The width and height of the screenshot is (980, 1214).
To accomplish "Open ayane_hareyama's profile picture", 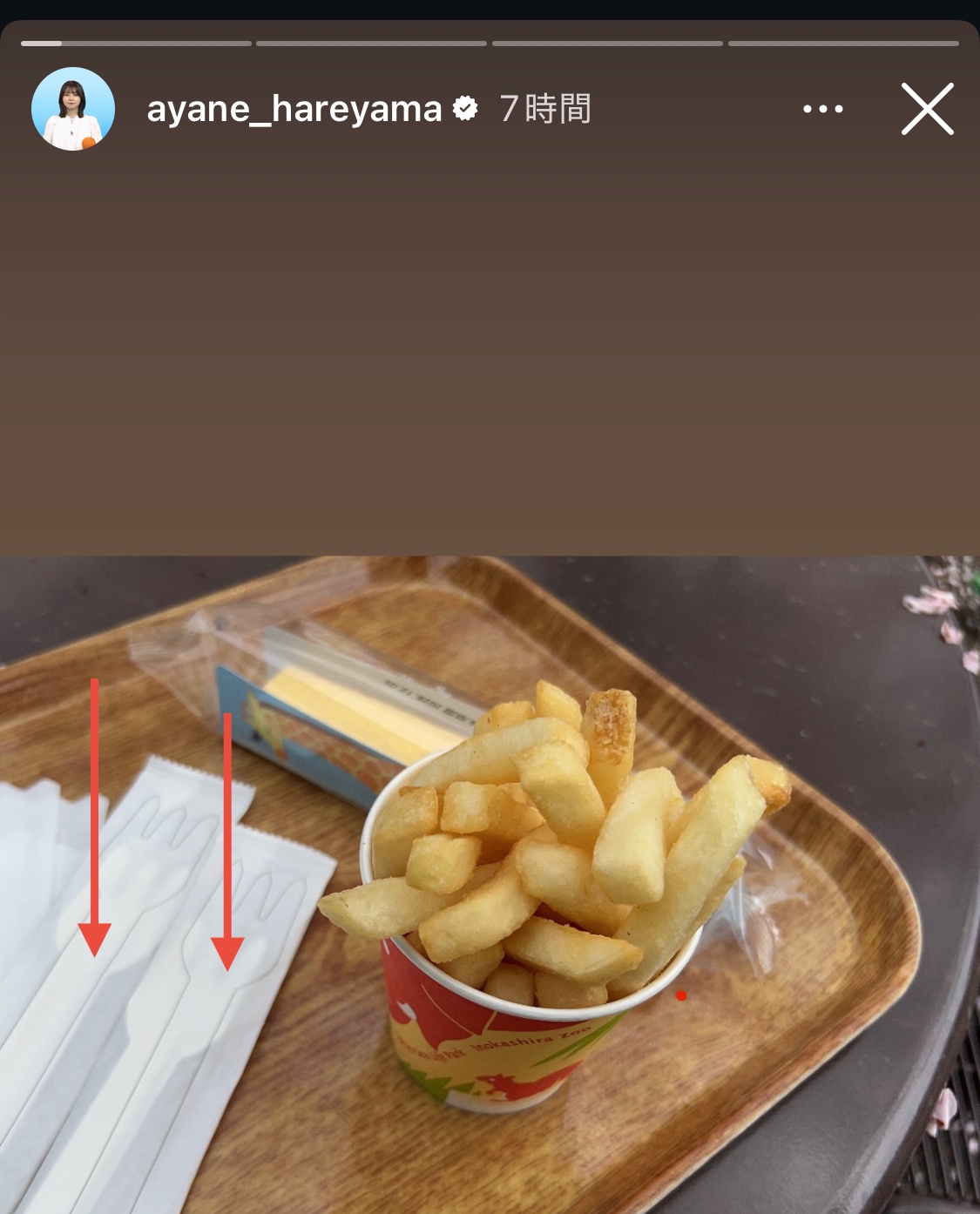I will click(x=73, y=109).
